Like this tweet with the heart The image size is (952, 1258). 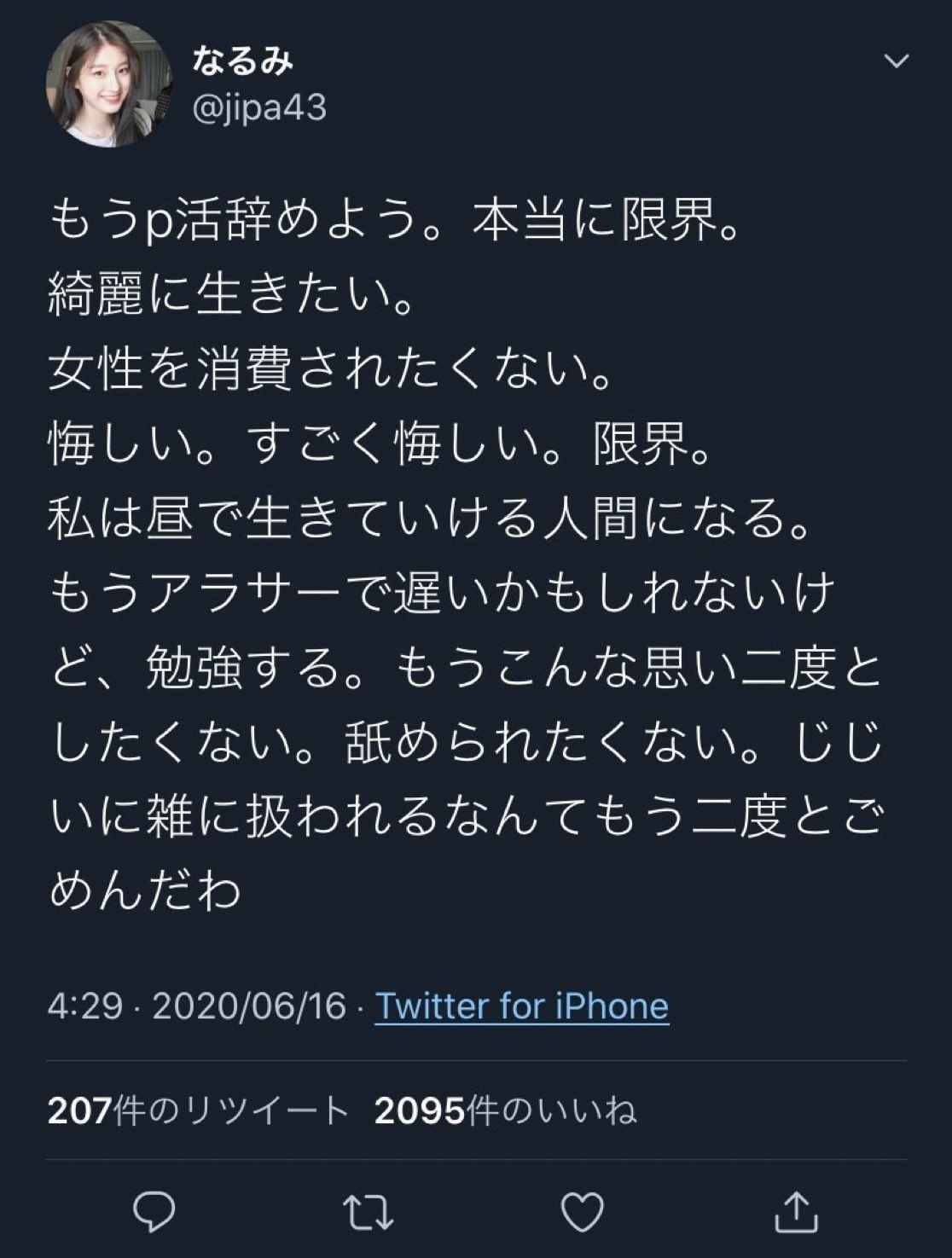(x=582, y=1211)
